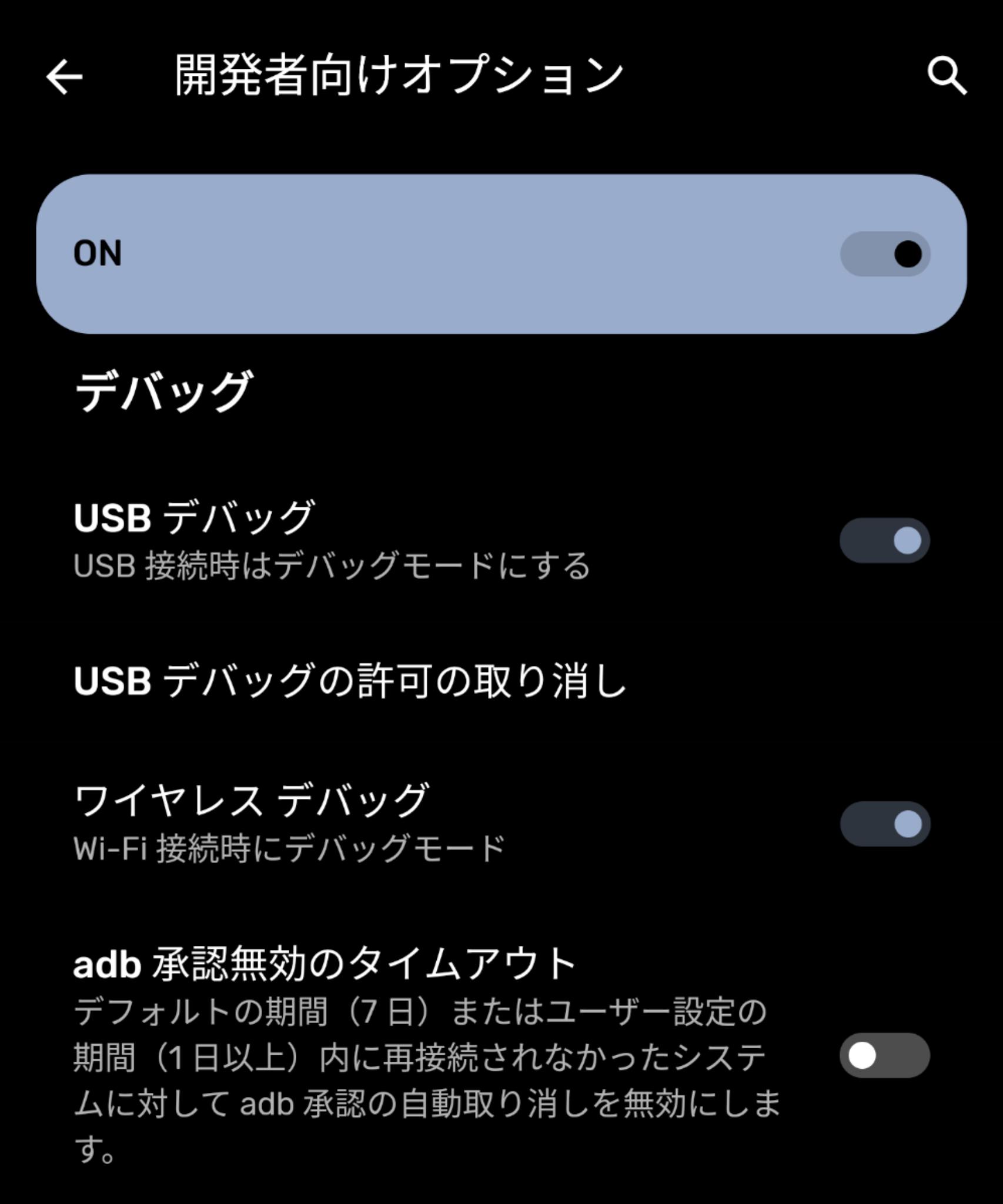Screen dimensions: 1003x1204
Task: Tap the back arrow to exit developer options
Action: pyautogui.click(x=65, y=77)
